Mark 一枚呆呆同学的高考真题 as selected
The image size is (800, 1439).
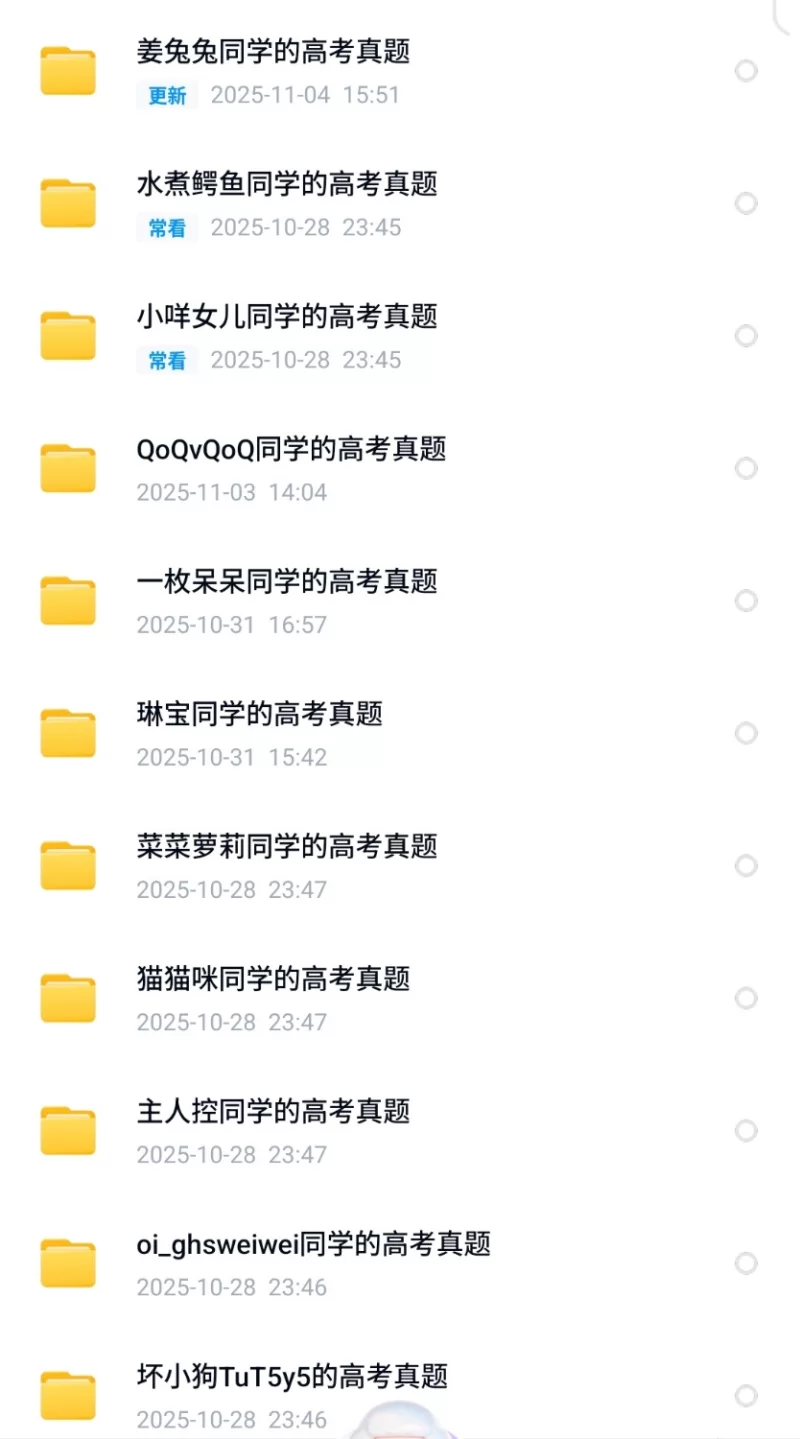[746, 601]
